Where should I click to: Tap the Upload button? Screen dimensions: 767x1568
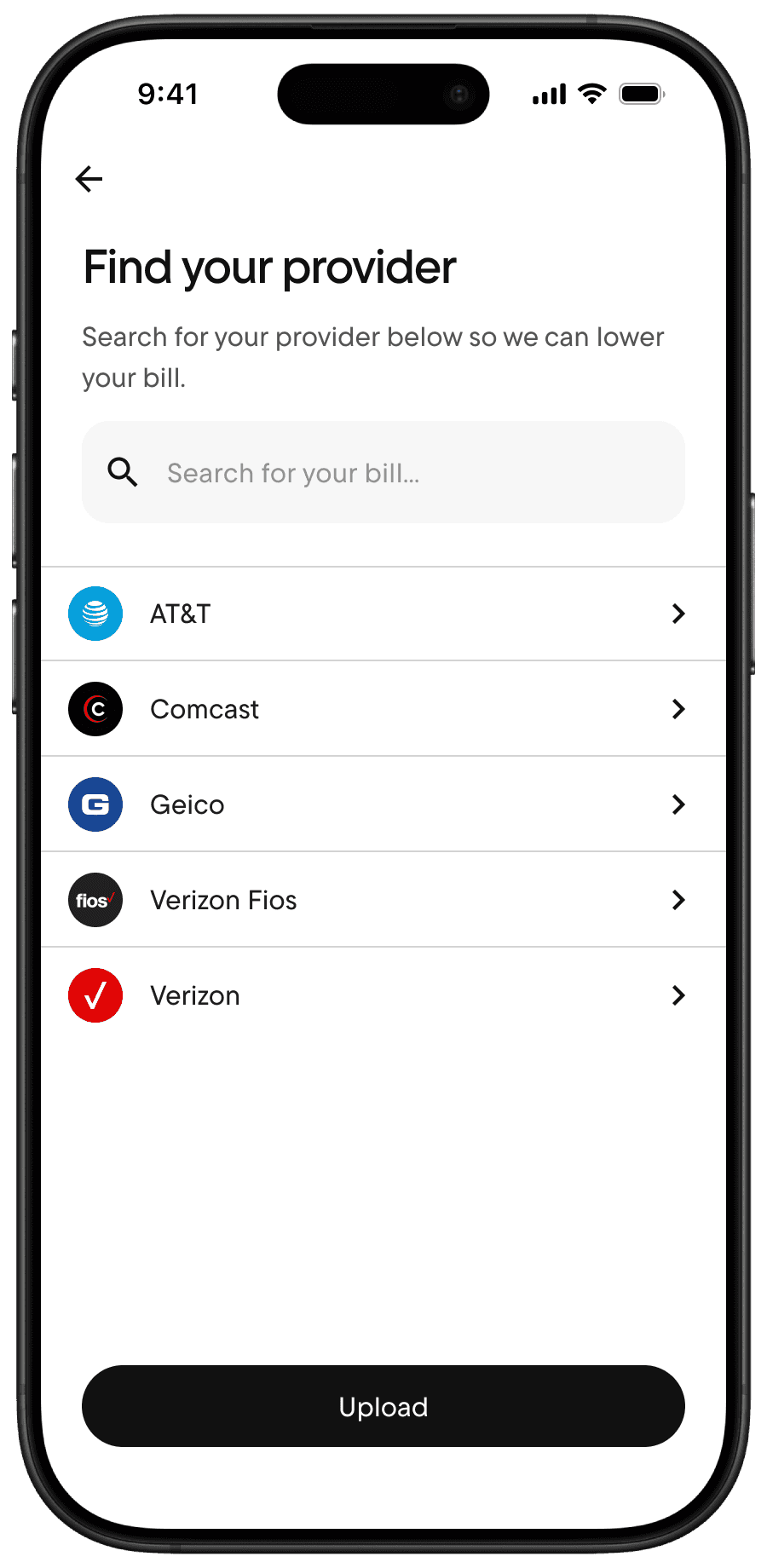383,1406
